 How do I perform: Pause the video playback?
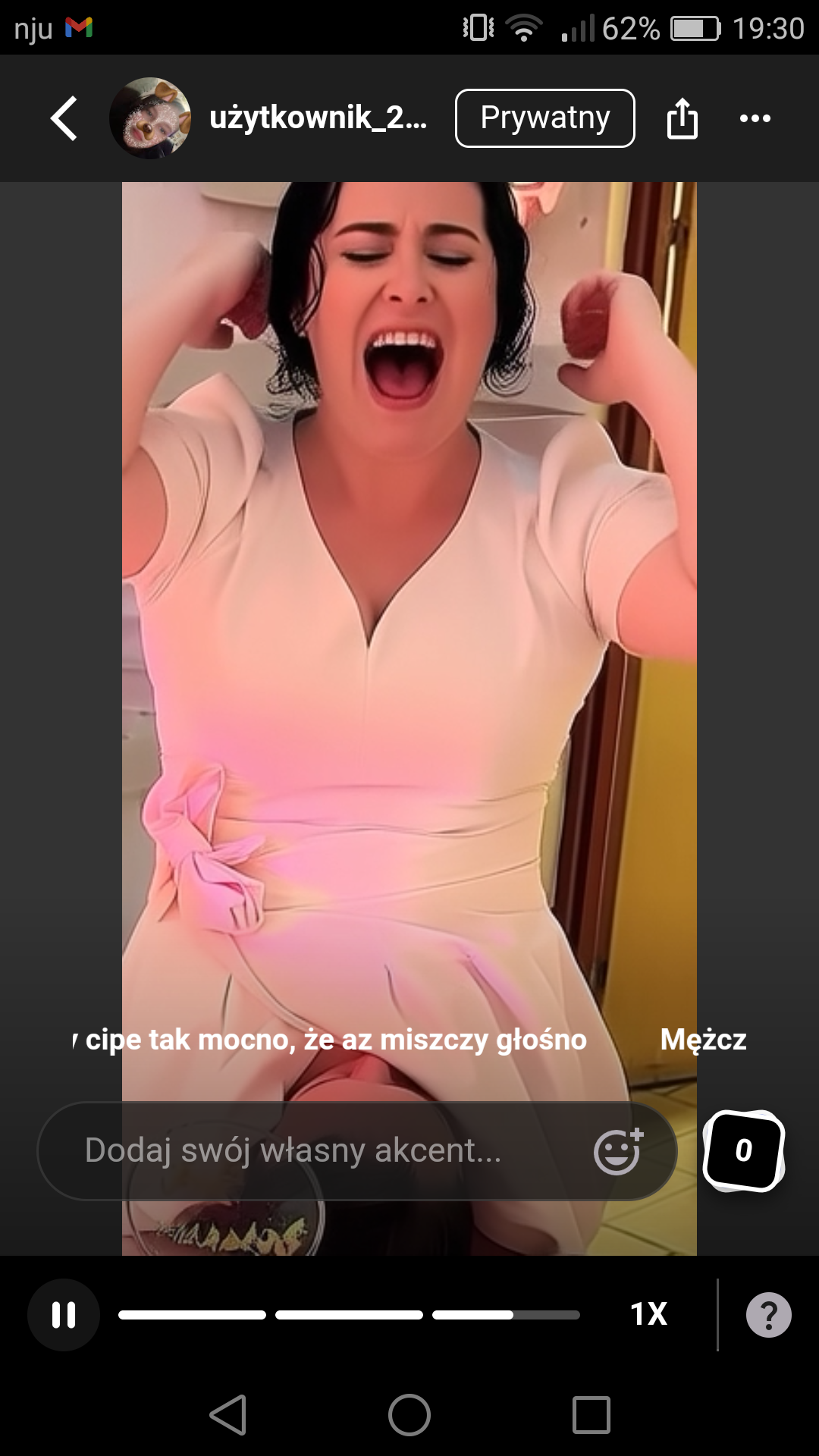point(64,1314)
